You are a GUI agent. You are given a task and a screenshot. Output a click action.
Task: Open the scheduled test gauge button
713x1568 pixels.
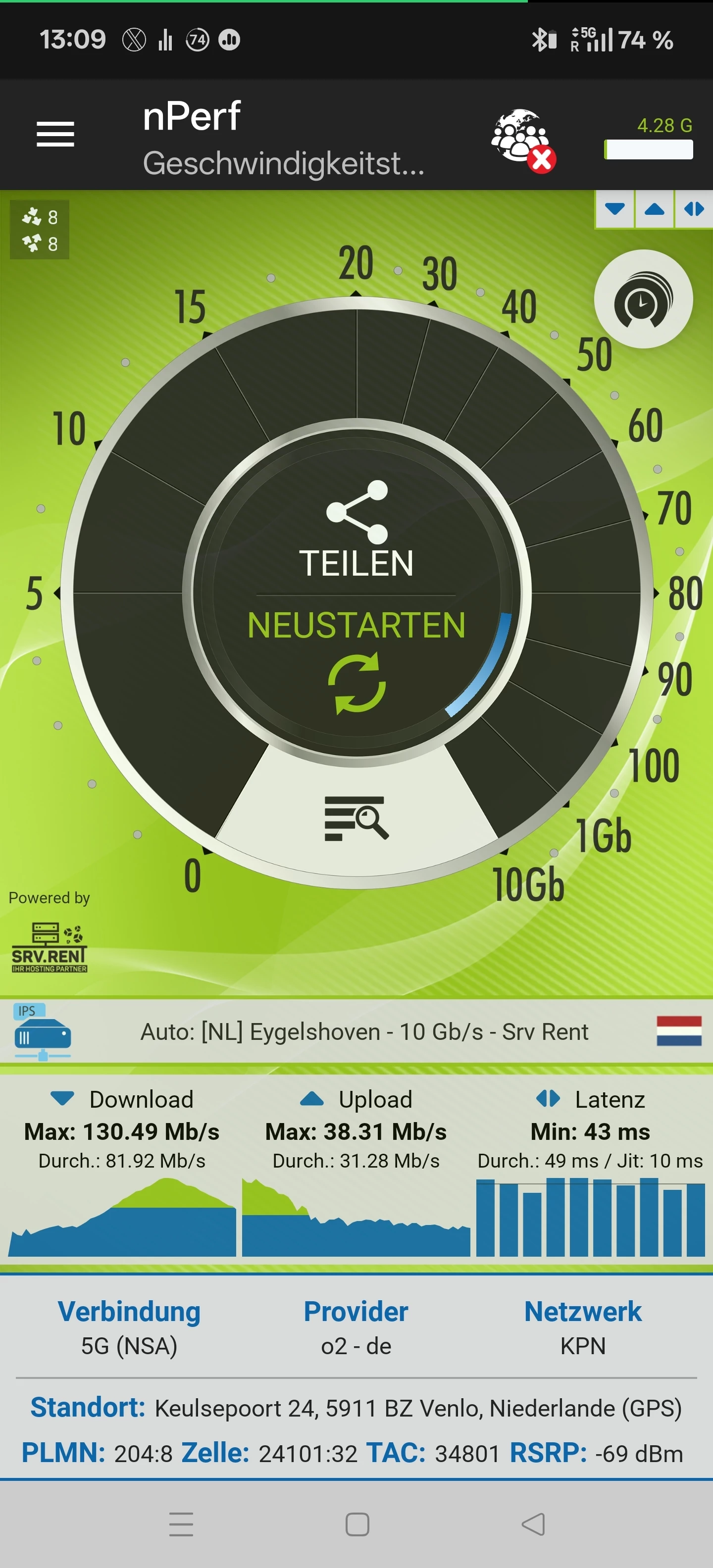(643, 299)
